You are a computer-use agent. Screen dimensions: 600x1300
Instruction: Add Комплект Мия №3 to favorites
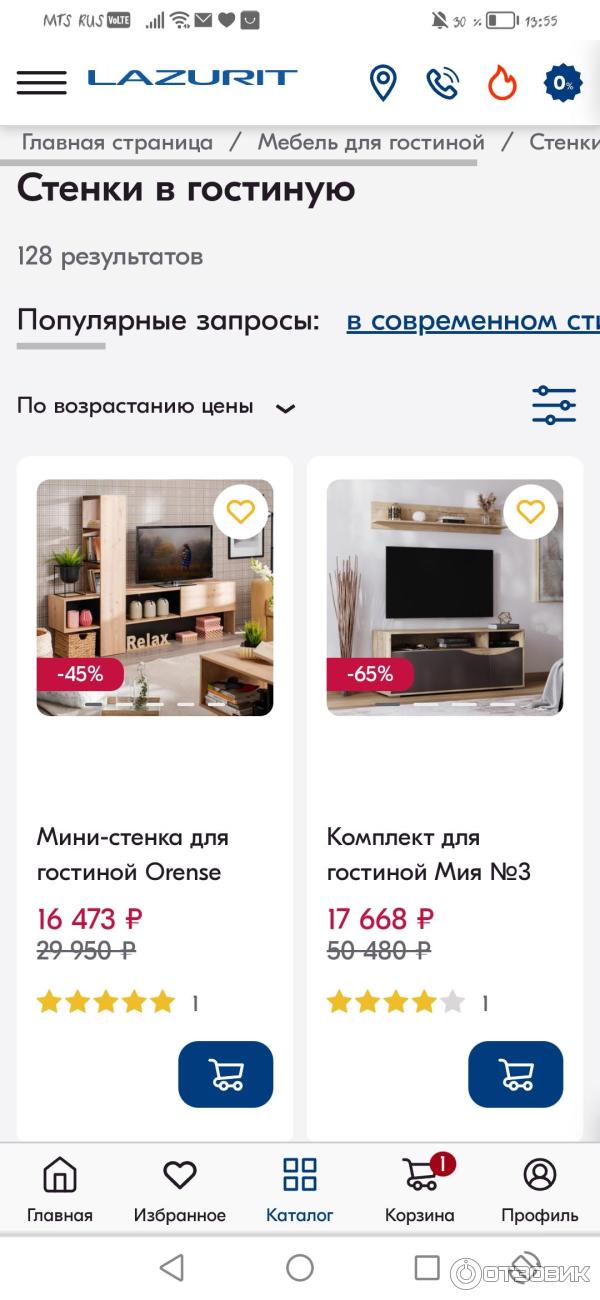531,512
